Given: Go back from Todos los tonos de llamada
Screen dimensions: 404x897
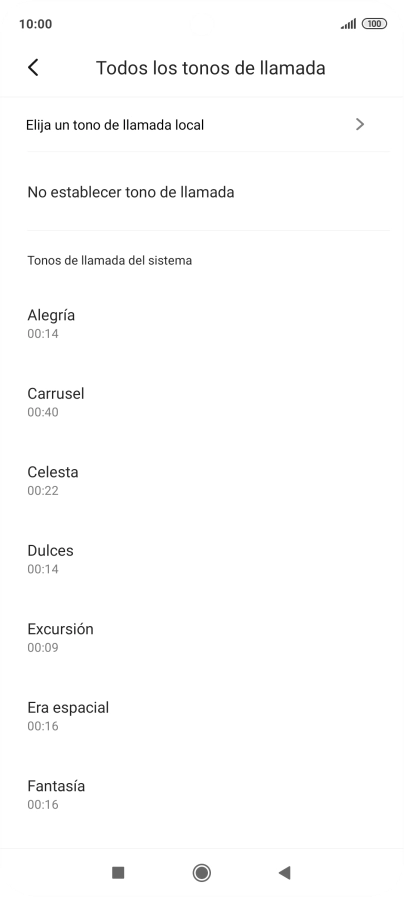Looking at the screenshot, I should pos(33,68).
